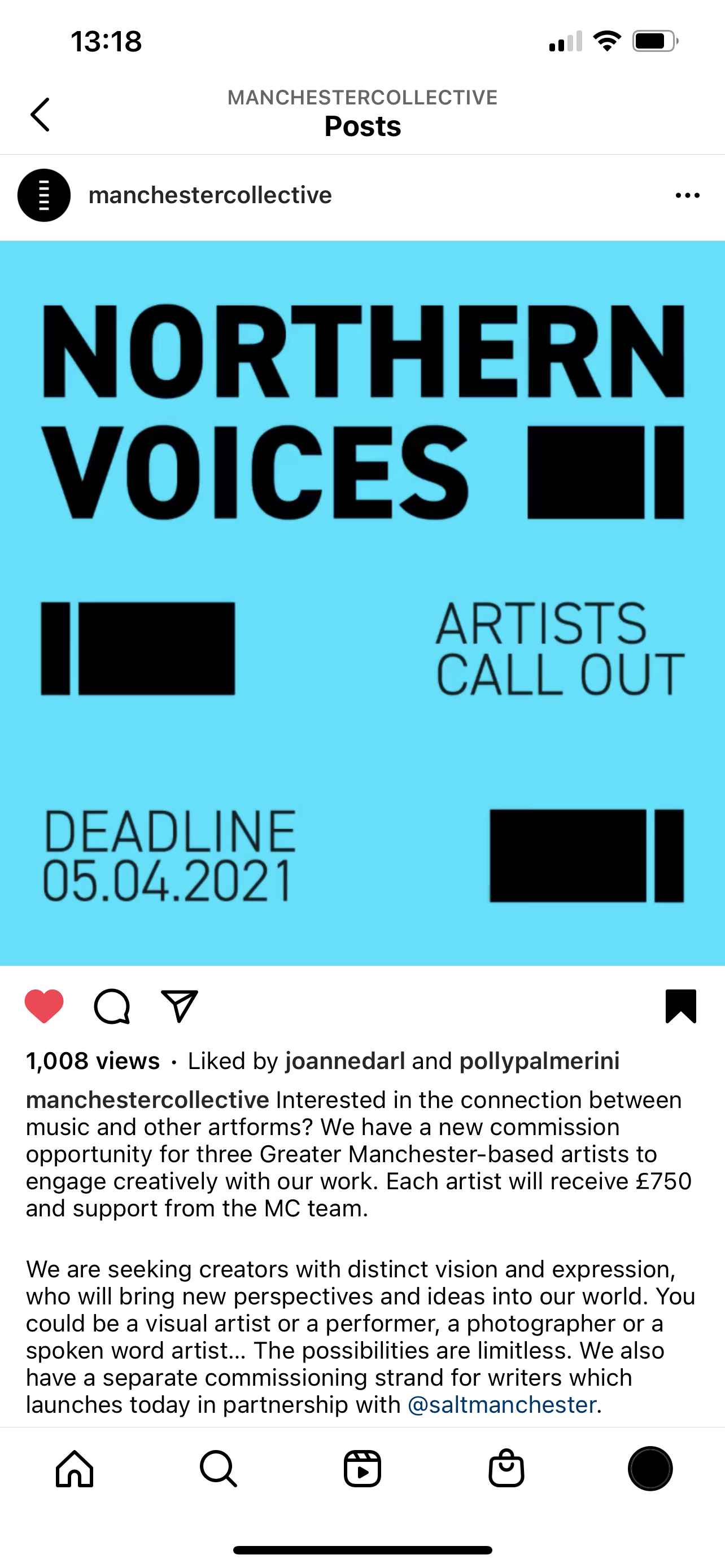The height and width of the screenshot is (1568, 725).
Task: Open the Reels tab
Action: pos(362,1469)
